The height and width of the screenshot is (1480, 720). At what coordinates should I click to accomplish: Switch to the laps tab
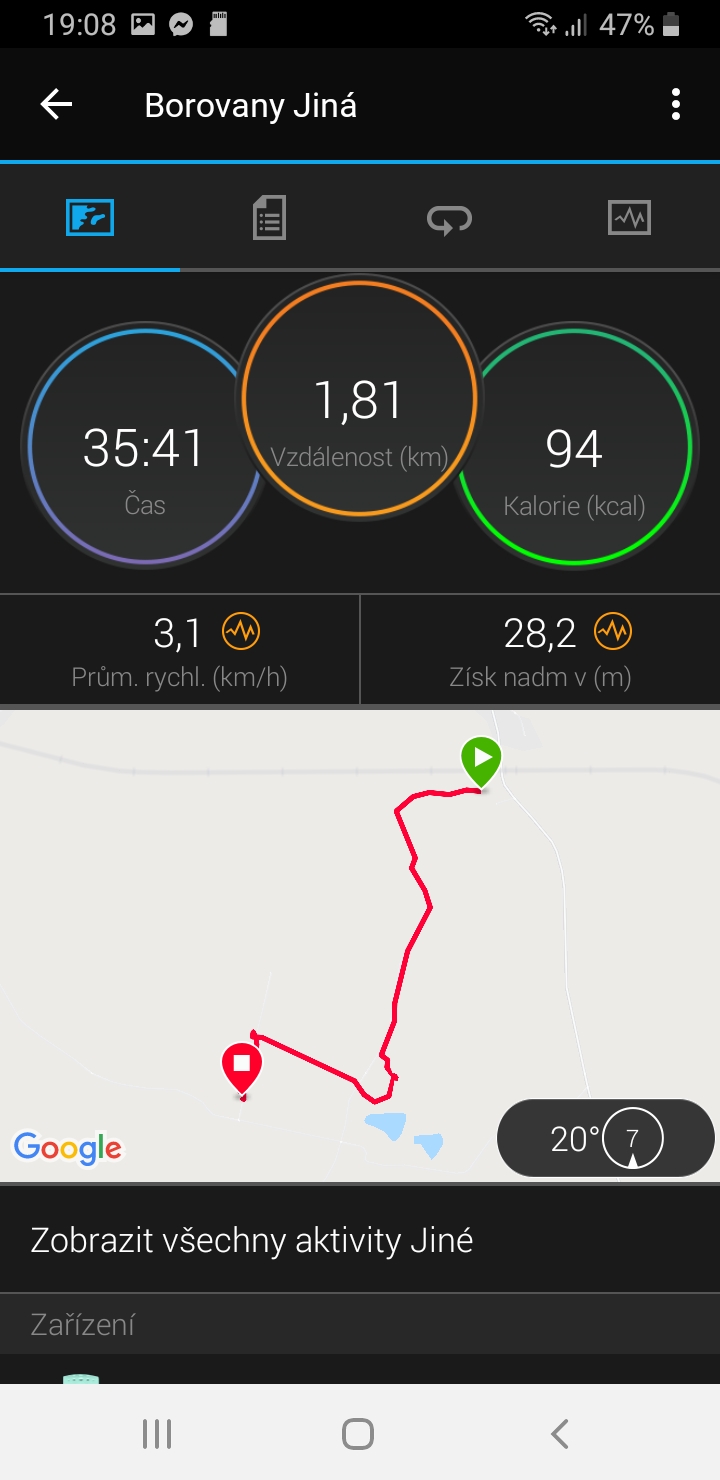[x=449, y=218]
